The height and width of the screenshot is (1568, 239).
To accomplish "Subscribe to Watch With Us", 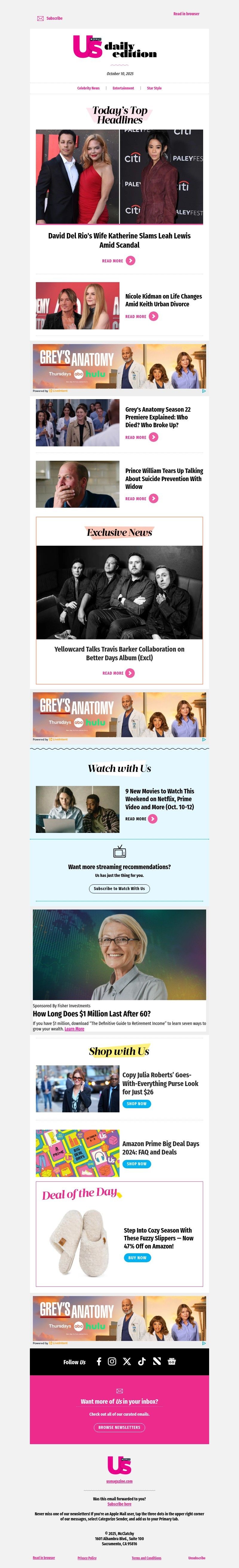I will click(119, 889).
